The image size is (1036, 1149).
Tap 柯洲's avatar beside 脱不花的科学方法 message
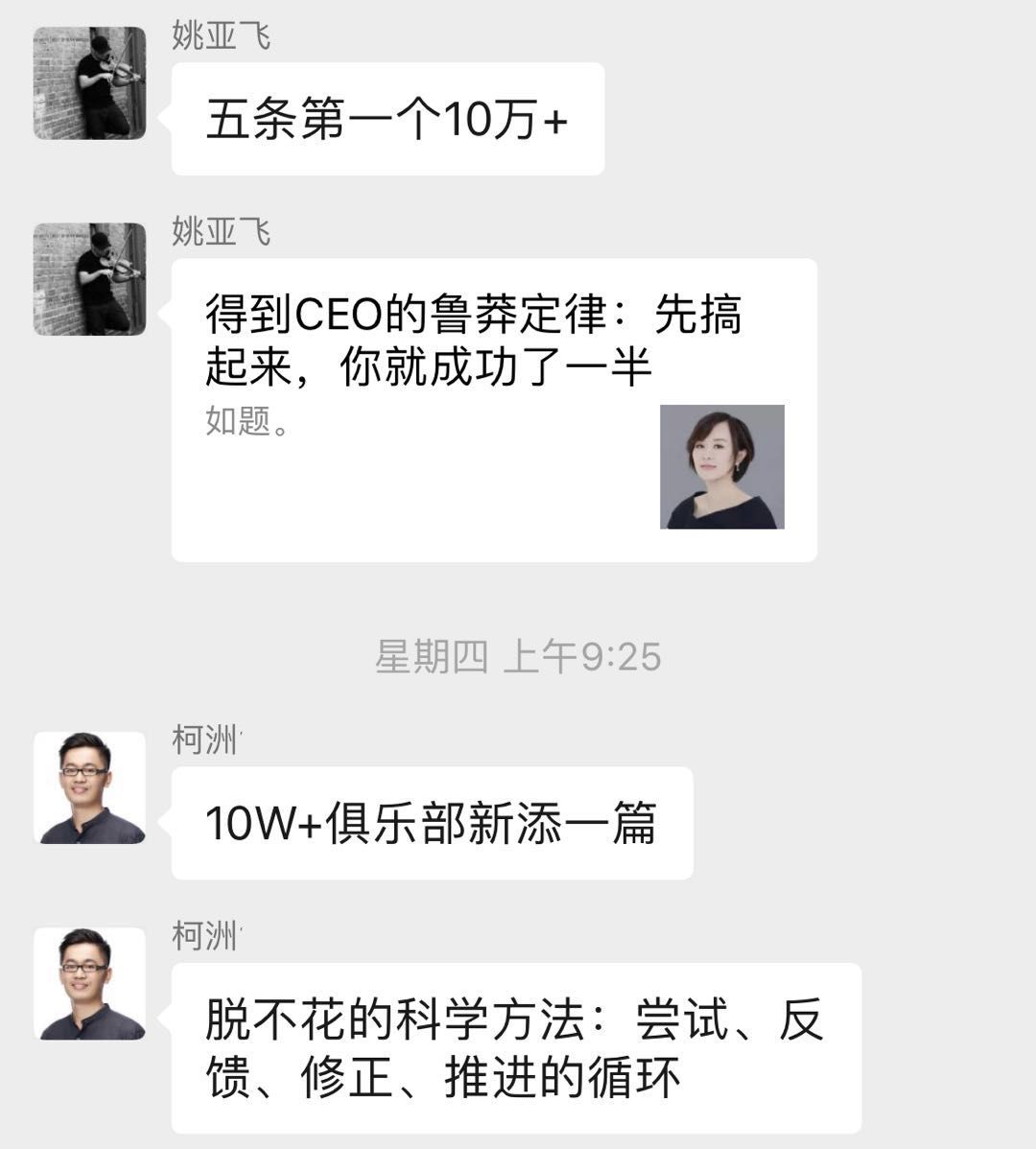[x=89, y=983]
